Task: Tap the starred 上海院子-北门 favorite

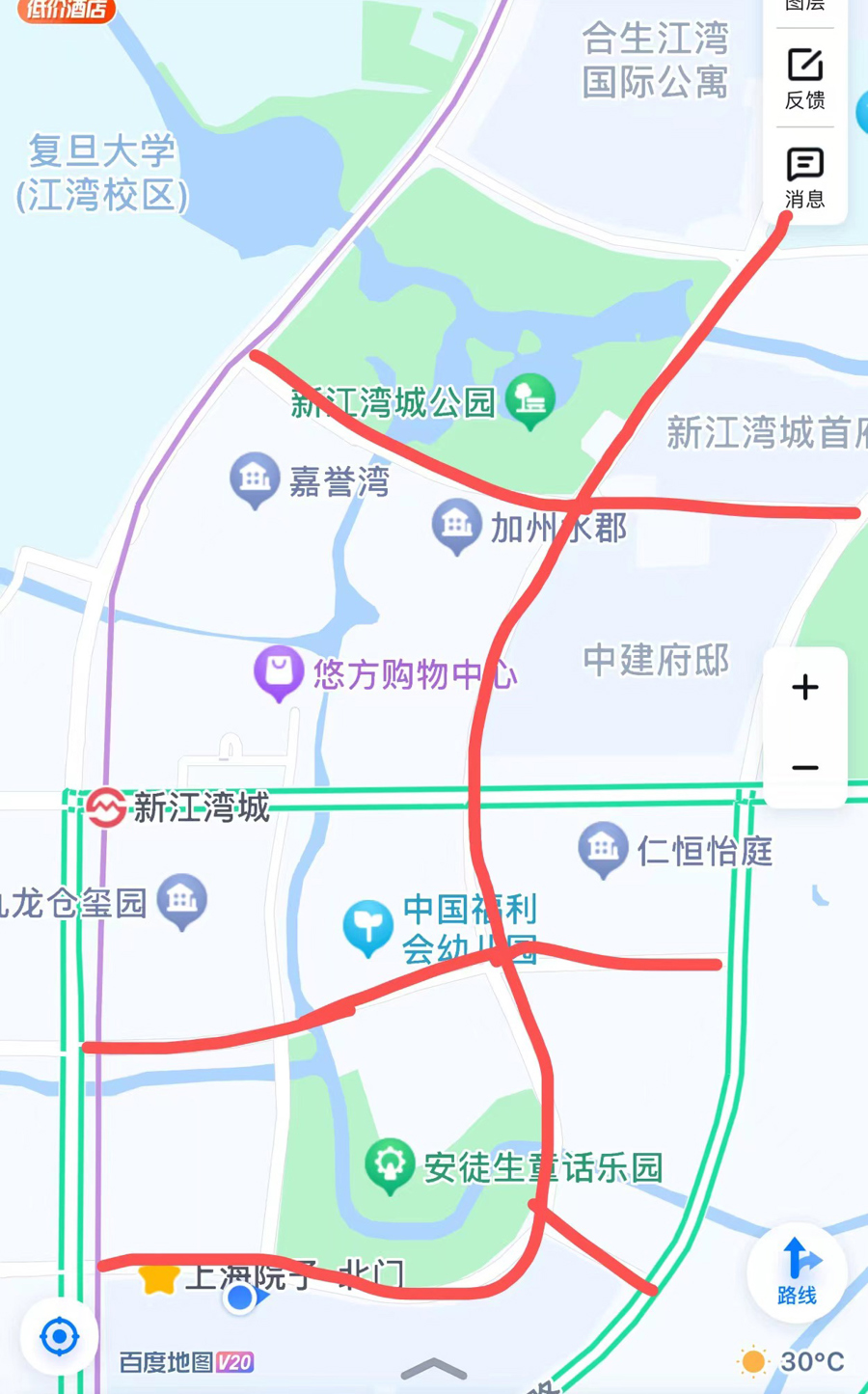Action: click(159, 1277)
